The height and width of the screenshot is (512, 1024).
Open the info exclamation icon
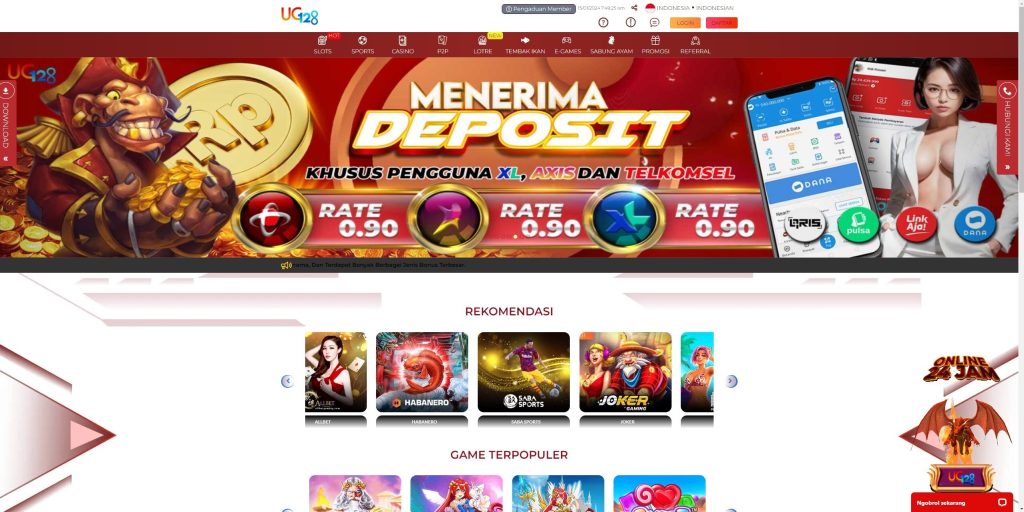630,22
